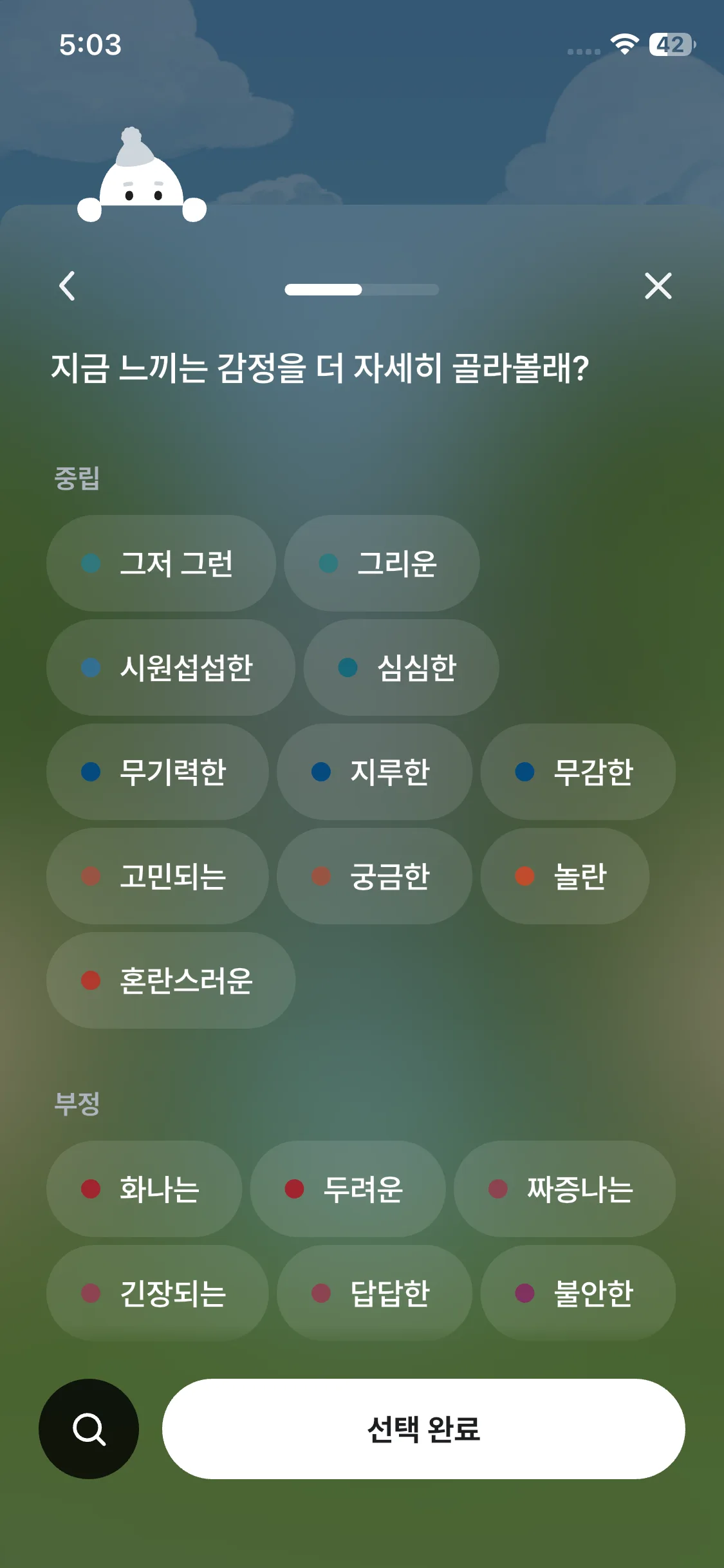724x1568 pixels.
Task: Select the 답답한 emotion chip
Action: tap(374, 1293)
